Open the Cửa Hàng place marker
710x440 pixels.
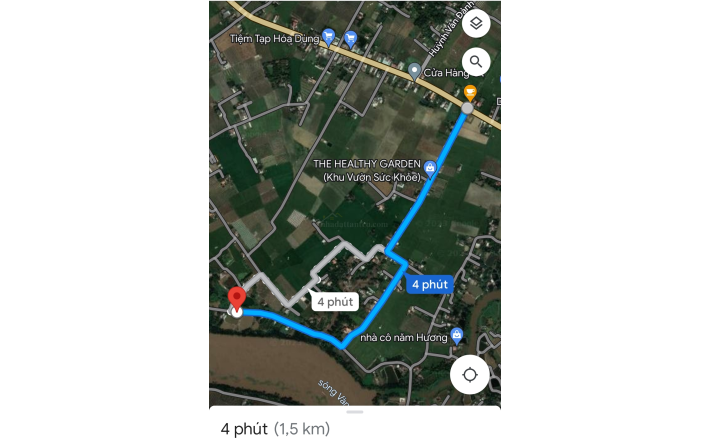pos(415,71)
